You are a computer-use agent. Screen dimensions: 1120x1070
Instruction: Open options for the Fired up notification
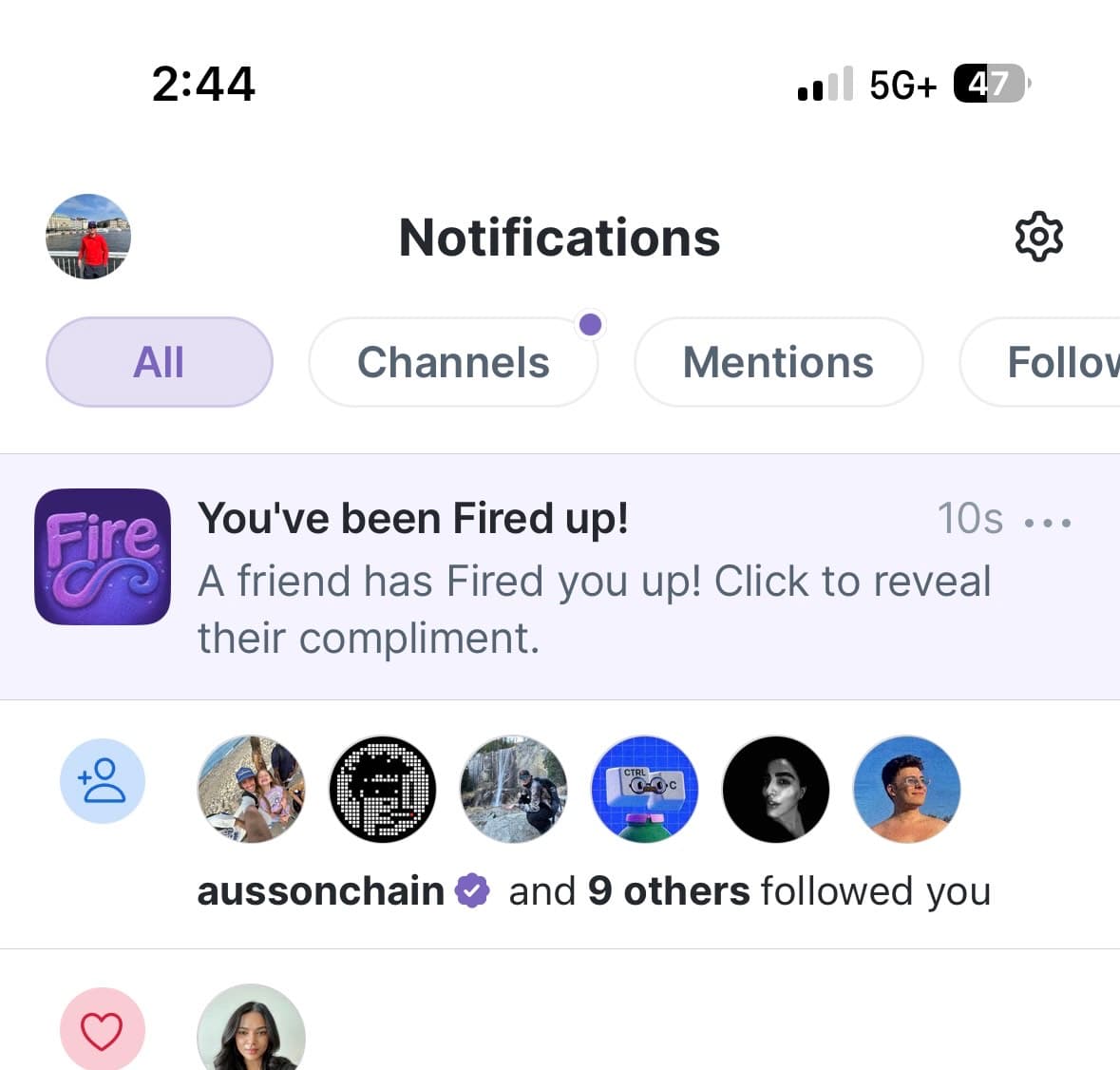pyautogui.click(x=1048, y=522)
